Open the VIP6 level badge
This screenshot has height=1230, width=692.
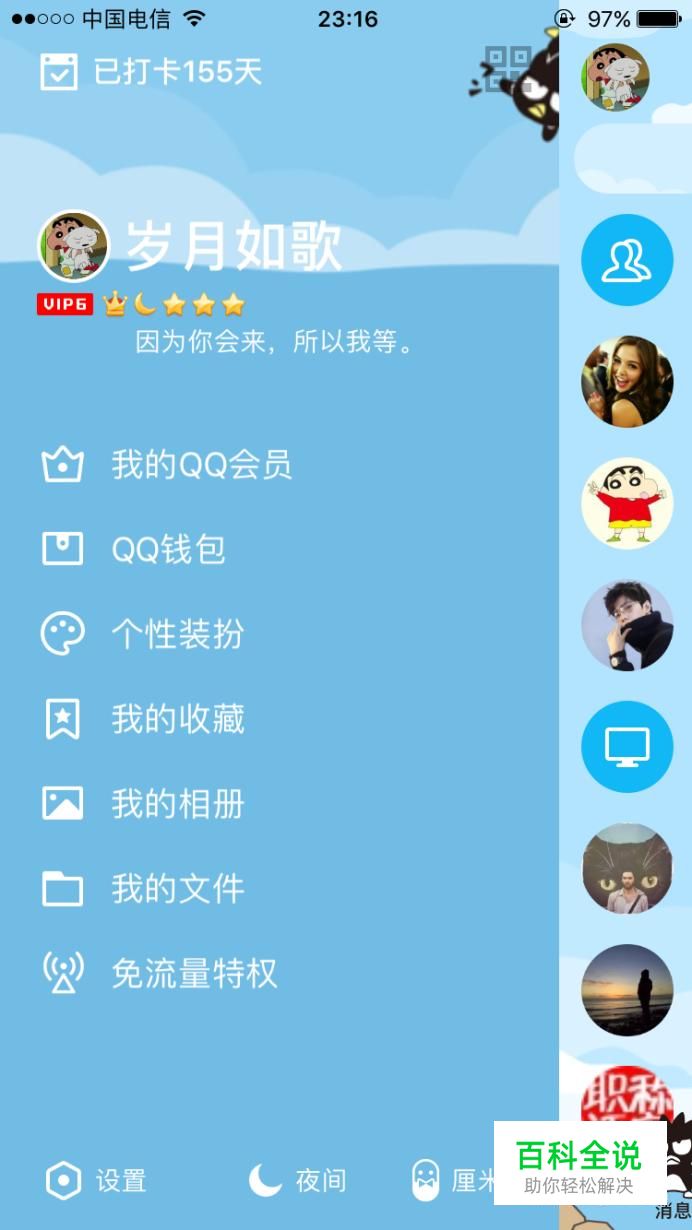(65, 304)
